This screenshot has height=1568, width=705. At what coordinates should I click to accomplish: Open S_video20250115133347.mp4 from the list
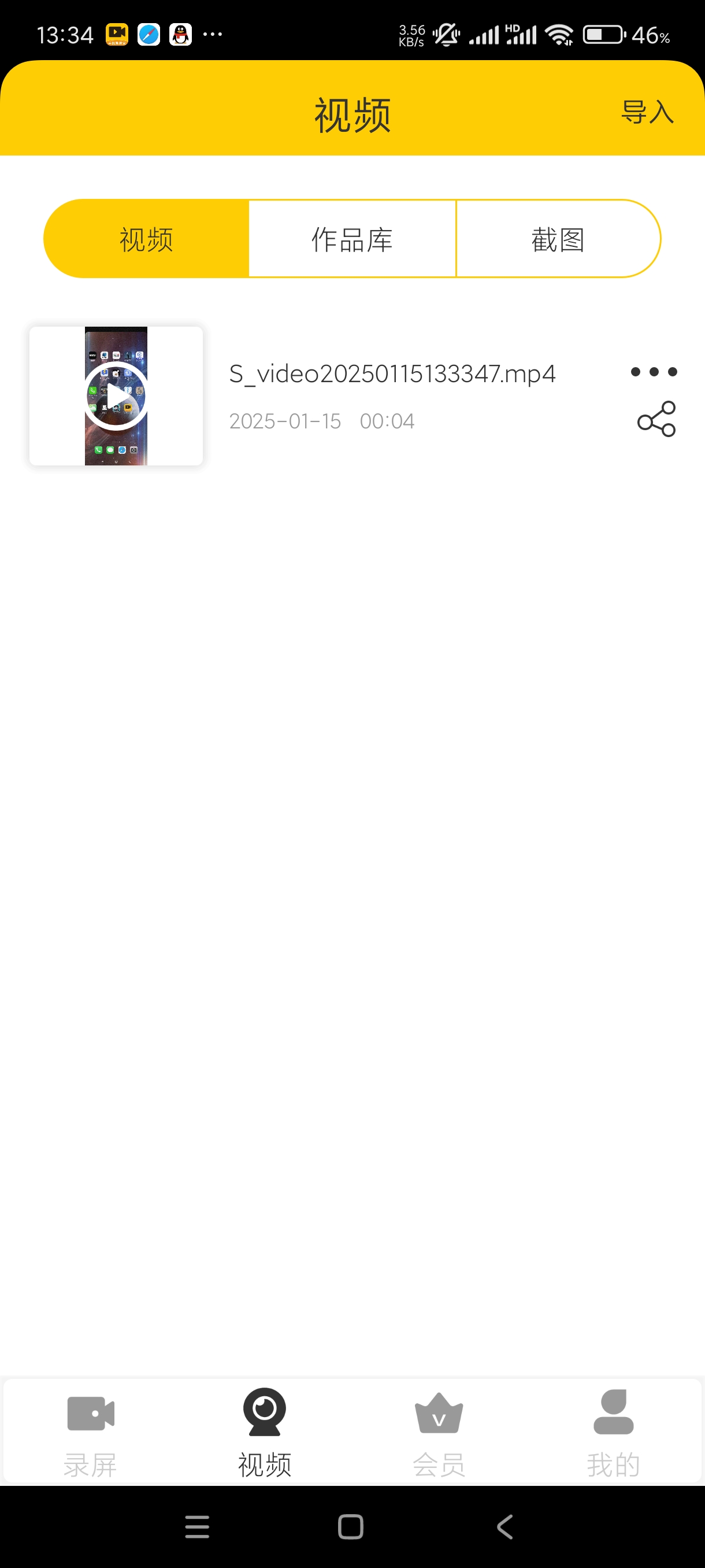coord(392,373)
